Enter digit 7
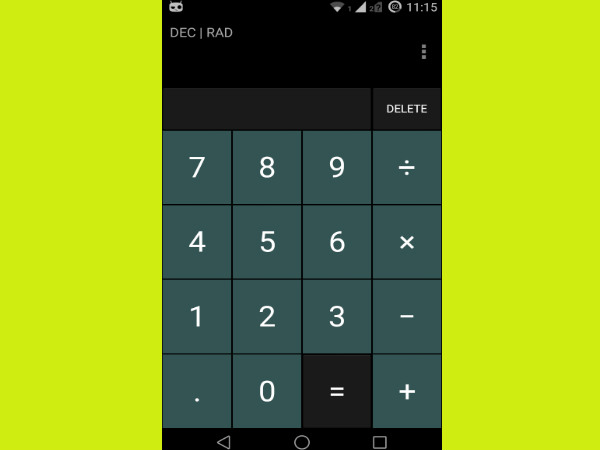The height and width of the screenshot is (450, 600). click(197, 167)
